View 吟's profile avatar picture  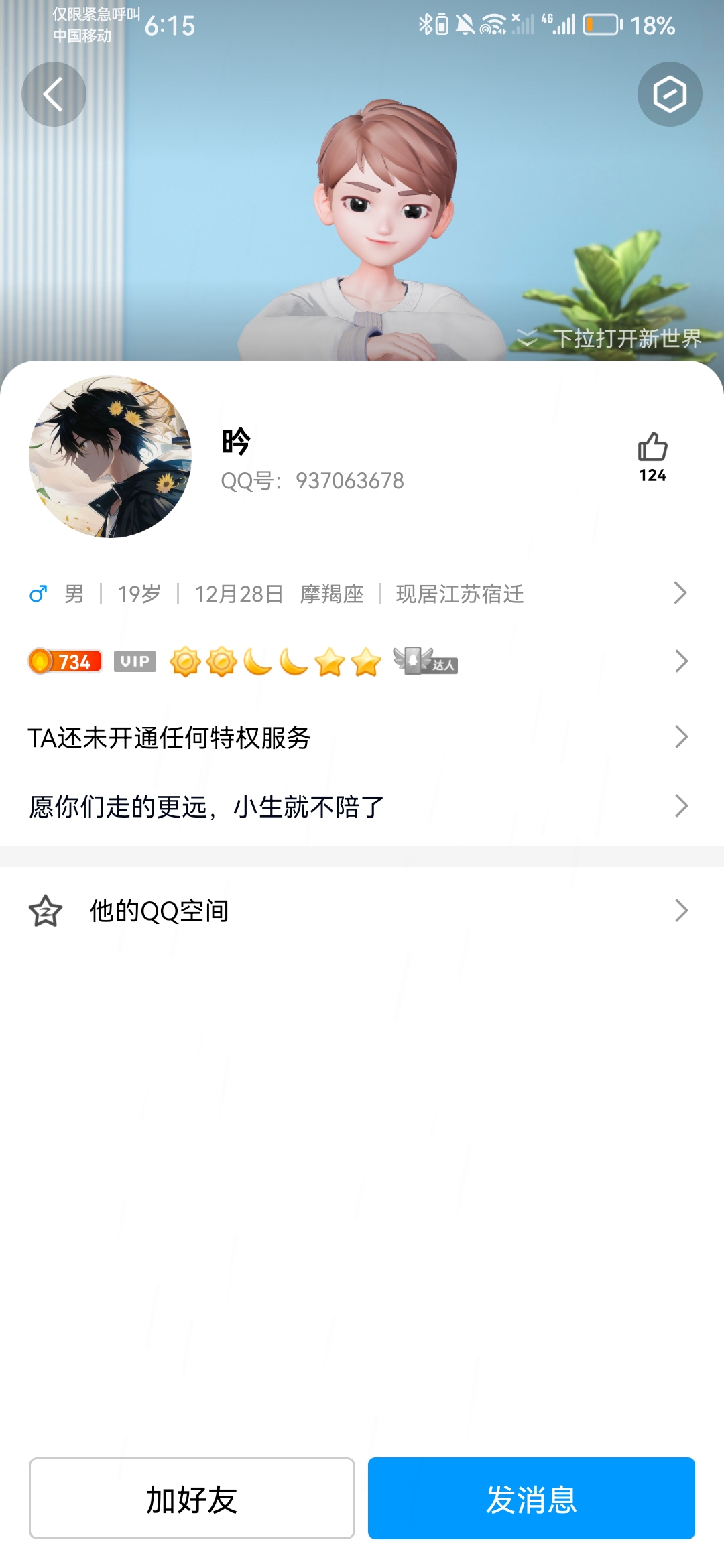tap(111, 456)
